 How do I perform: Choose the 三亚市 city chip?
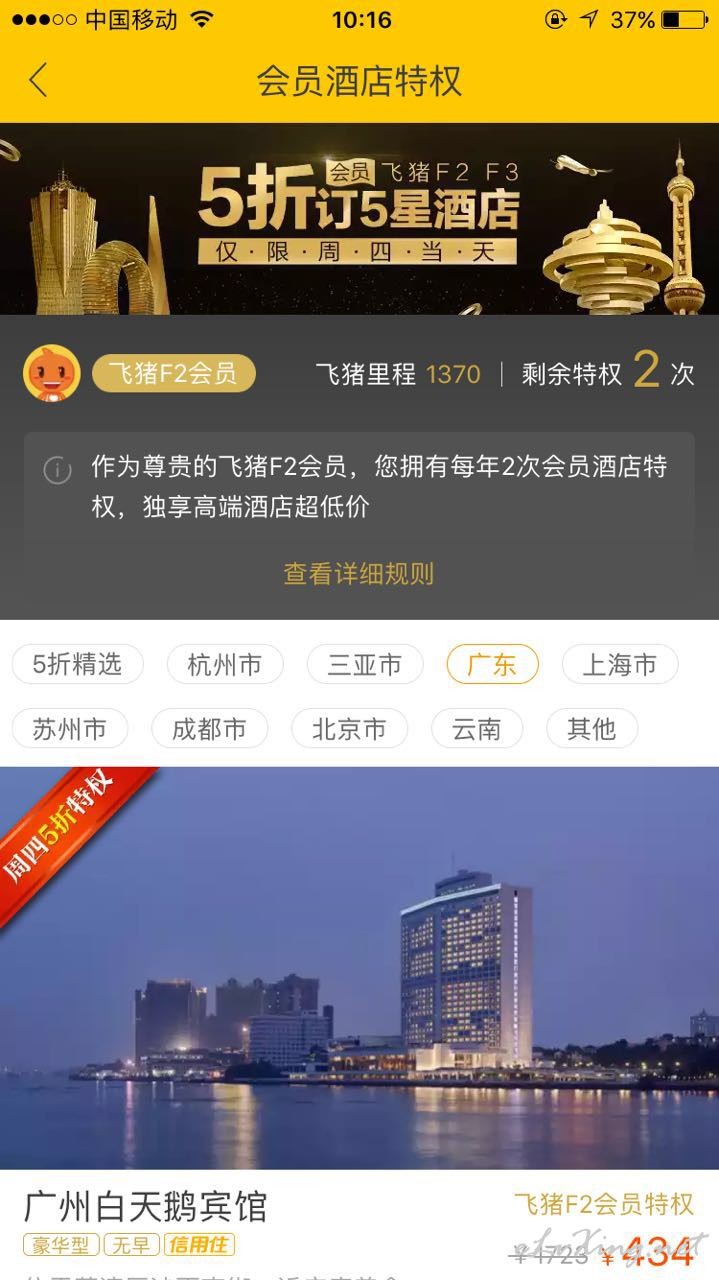pos(364,665)
